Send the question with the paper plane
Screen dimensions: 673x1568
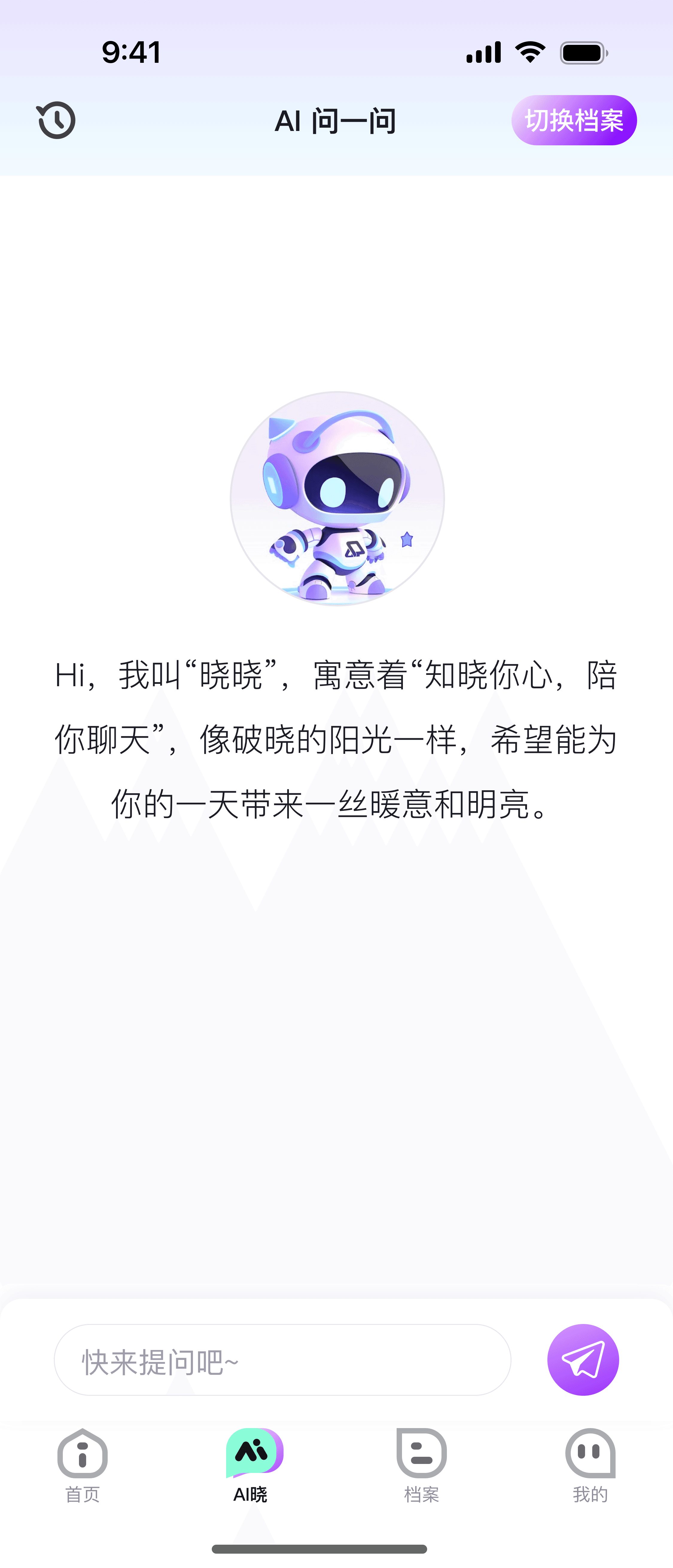(583, 1360)
